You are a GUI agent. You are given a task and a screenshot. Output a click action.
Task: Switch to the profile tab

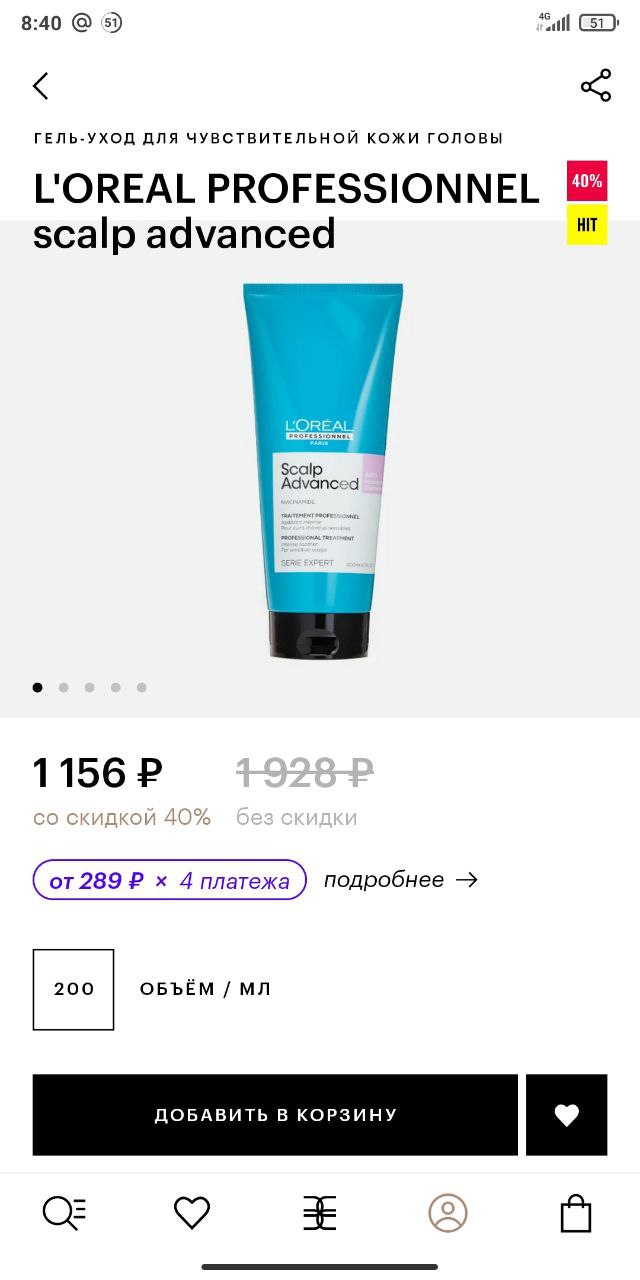click(x=448, y=1213)
